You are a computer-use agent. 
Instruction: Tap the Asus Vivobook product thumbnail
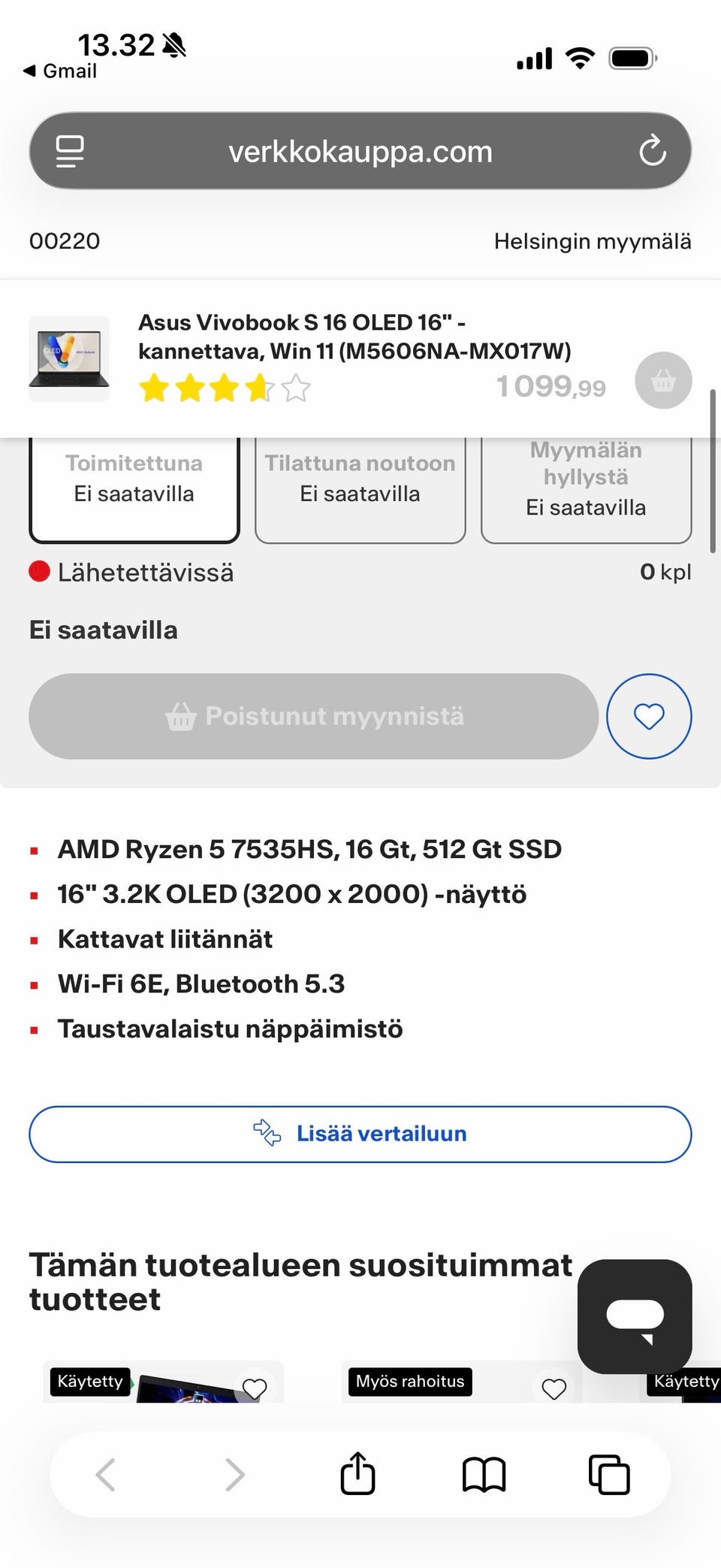pyautogui.click(x=68, y=358)
